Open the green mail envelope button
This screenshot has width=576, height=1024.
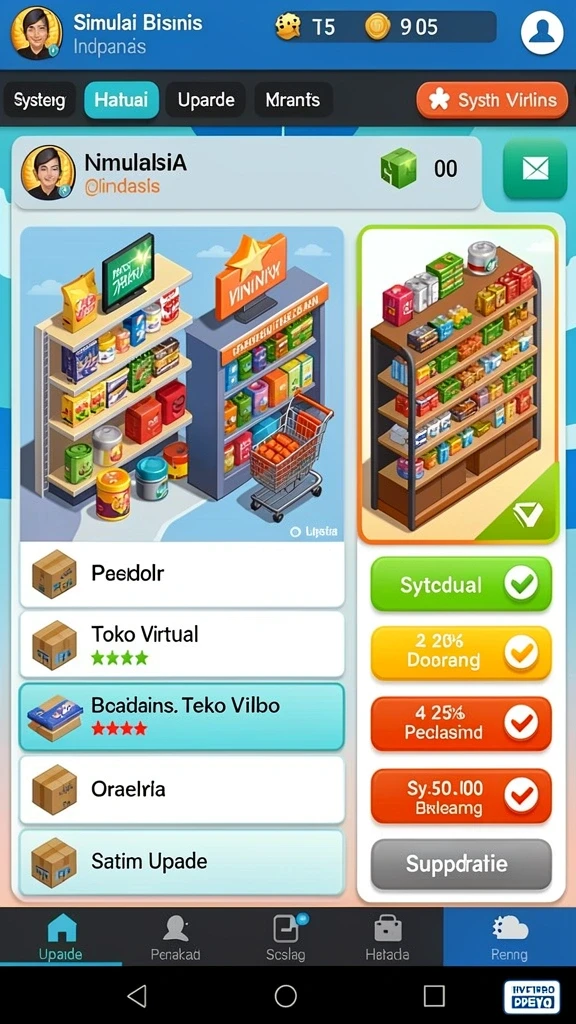(x=535, y=169)
